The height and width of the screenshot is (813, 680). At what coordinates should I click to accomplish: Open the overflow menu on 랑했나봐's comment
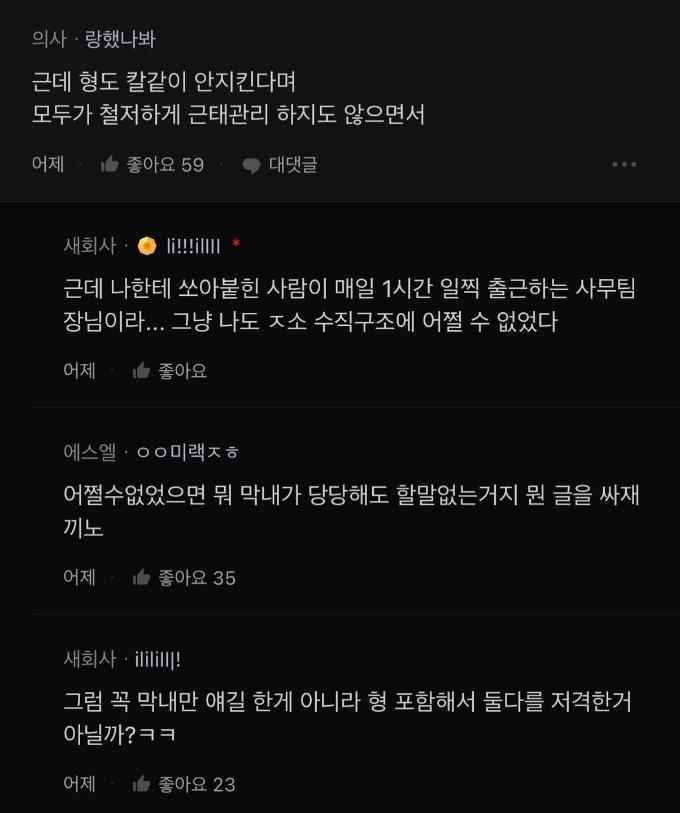(x=624, y=164)
